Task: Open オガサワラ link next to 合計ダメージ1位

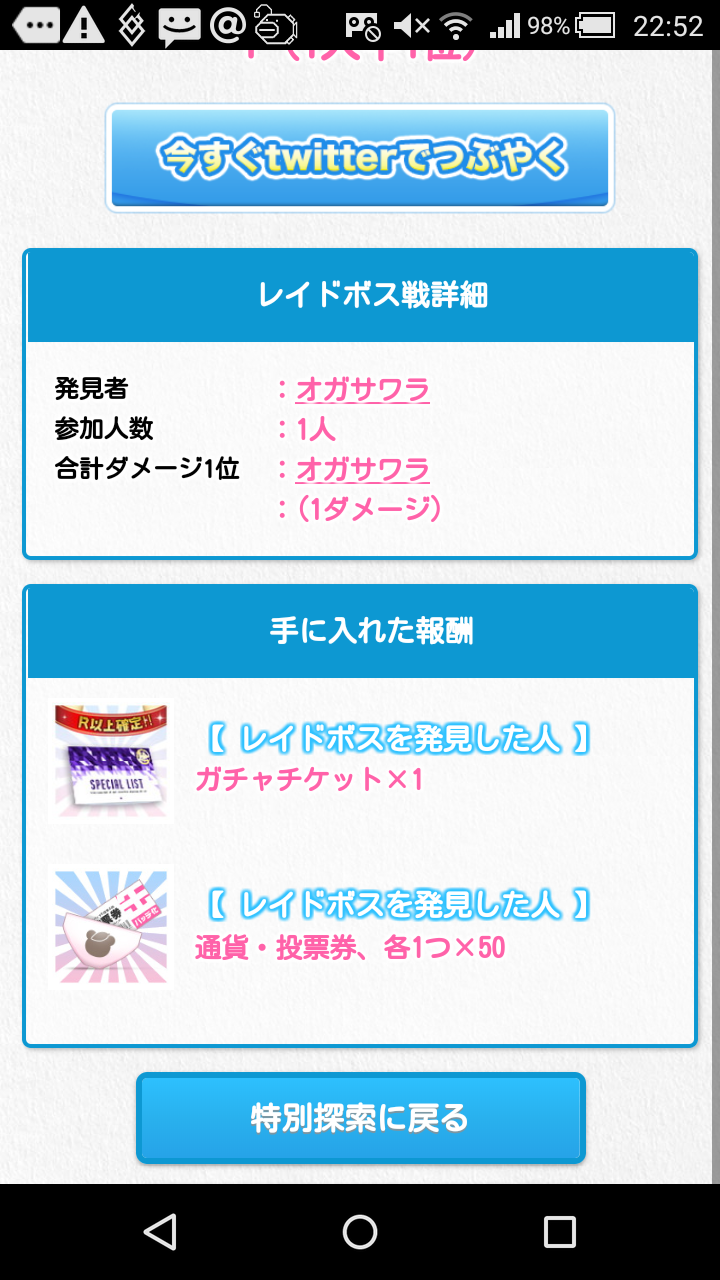Action: [x=362, y=469]
